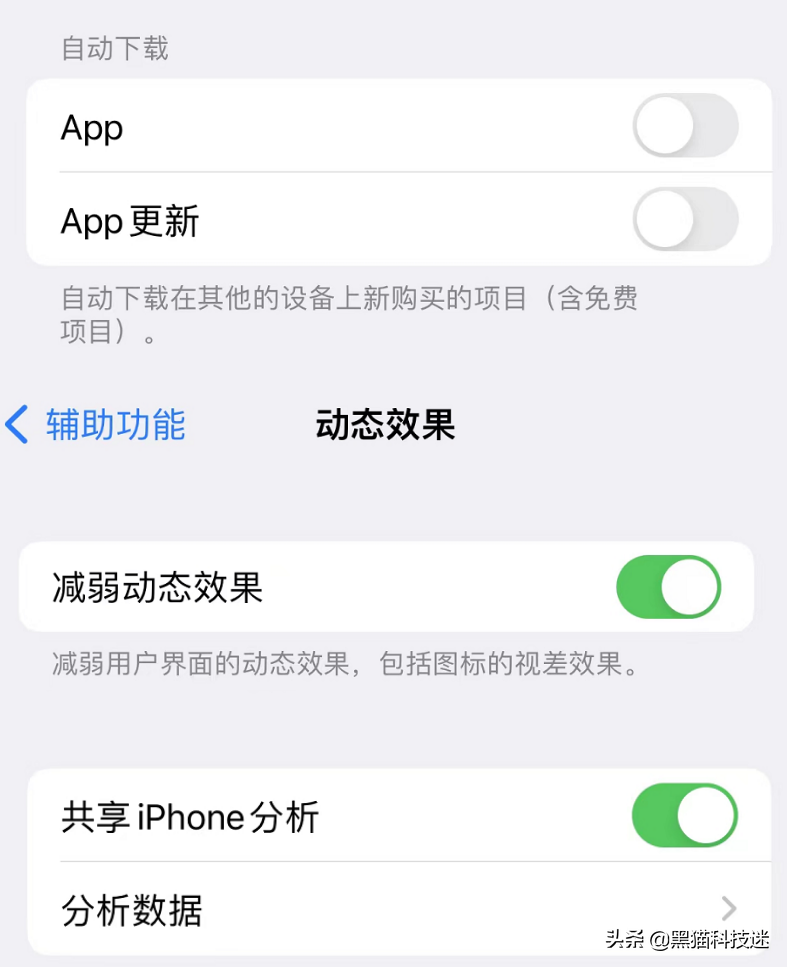Disable the 减弱动态效果 switch
Screen dimensions: 787x967
click(667, 587)
